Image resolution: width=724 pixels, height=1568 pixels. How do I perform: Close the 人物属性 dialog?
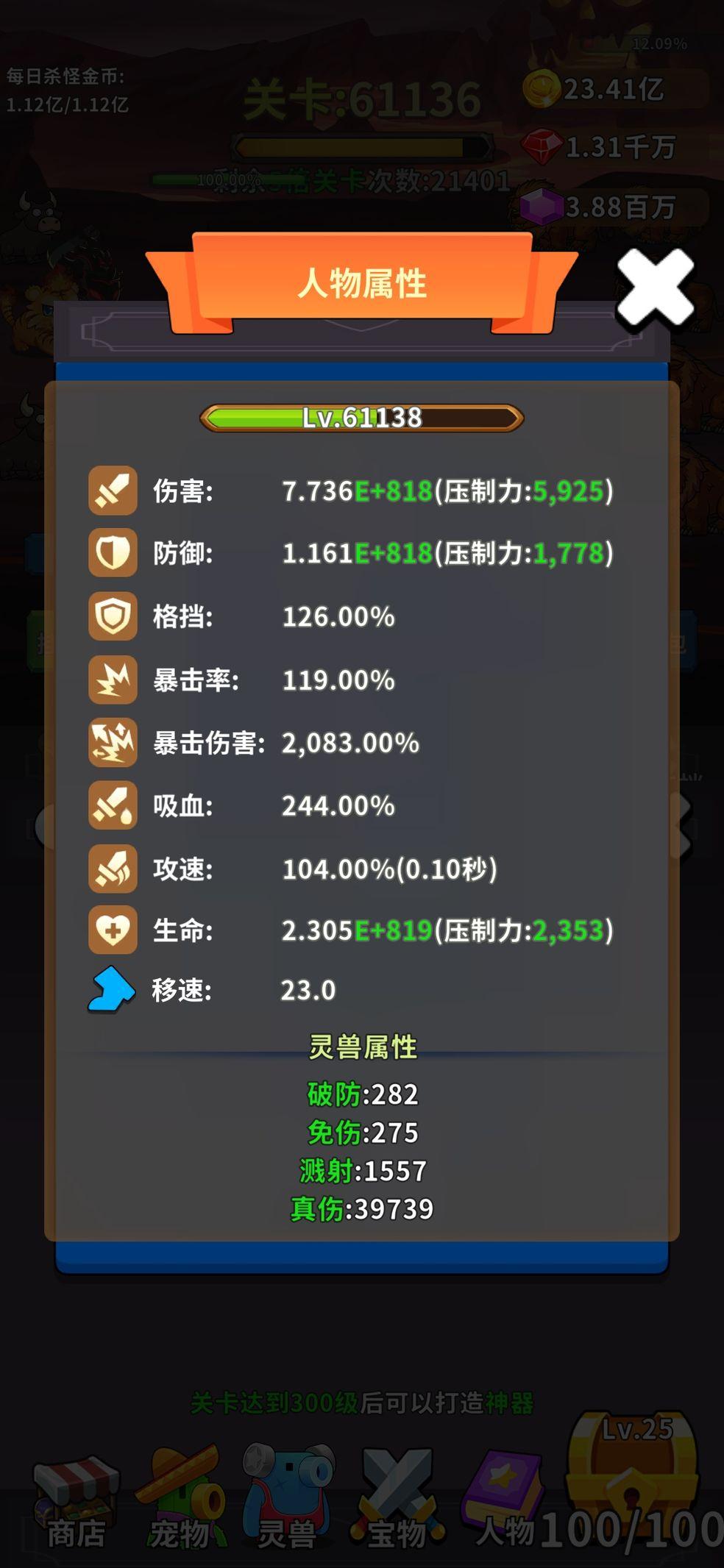pyautogui.click(x=654, y=288)
